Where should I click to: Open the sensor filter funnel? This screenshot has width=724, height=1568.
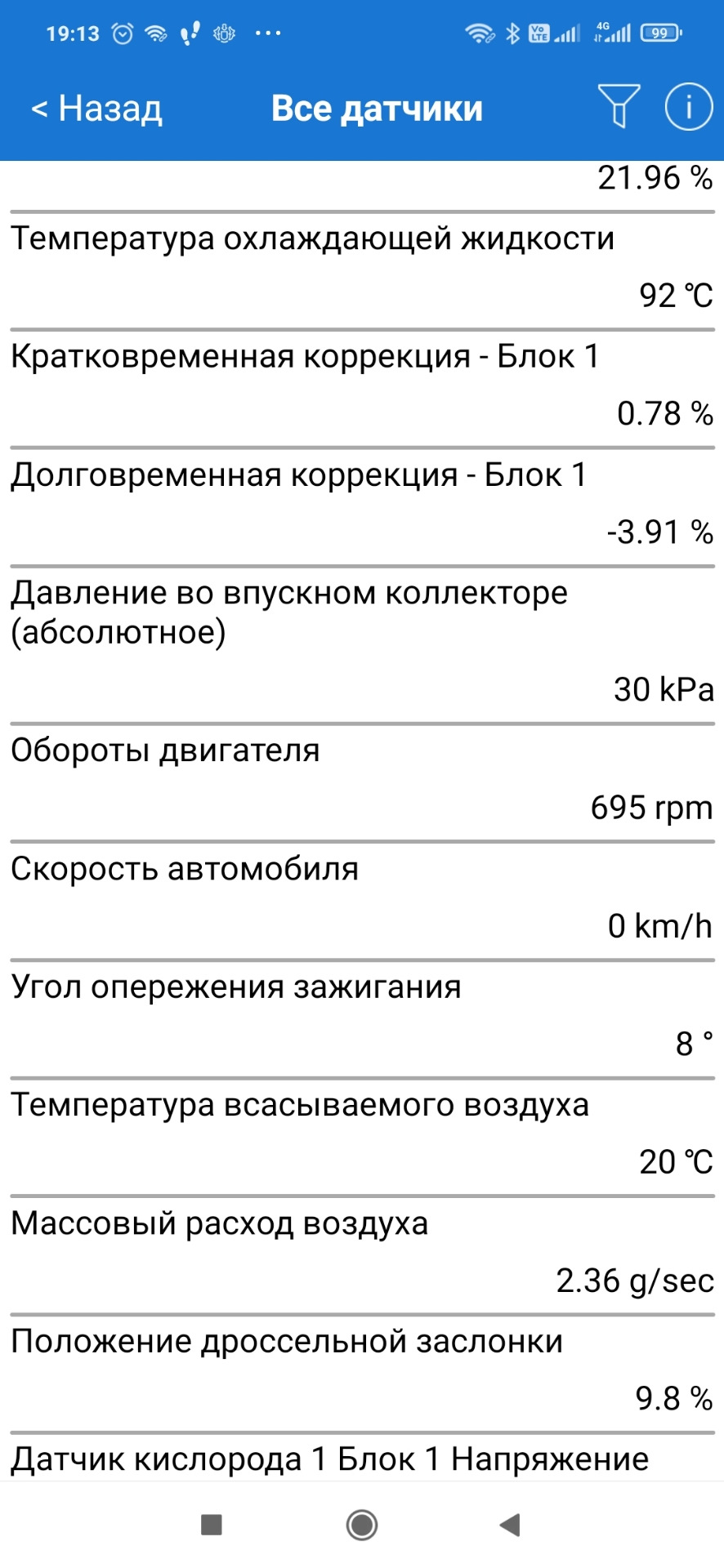point(619,106)
